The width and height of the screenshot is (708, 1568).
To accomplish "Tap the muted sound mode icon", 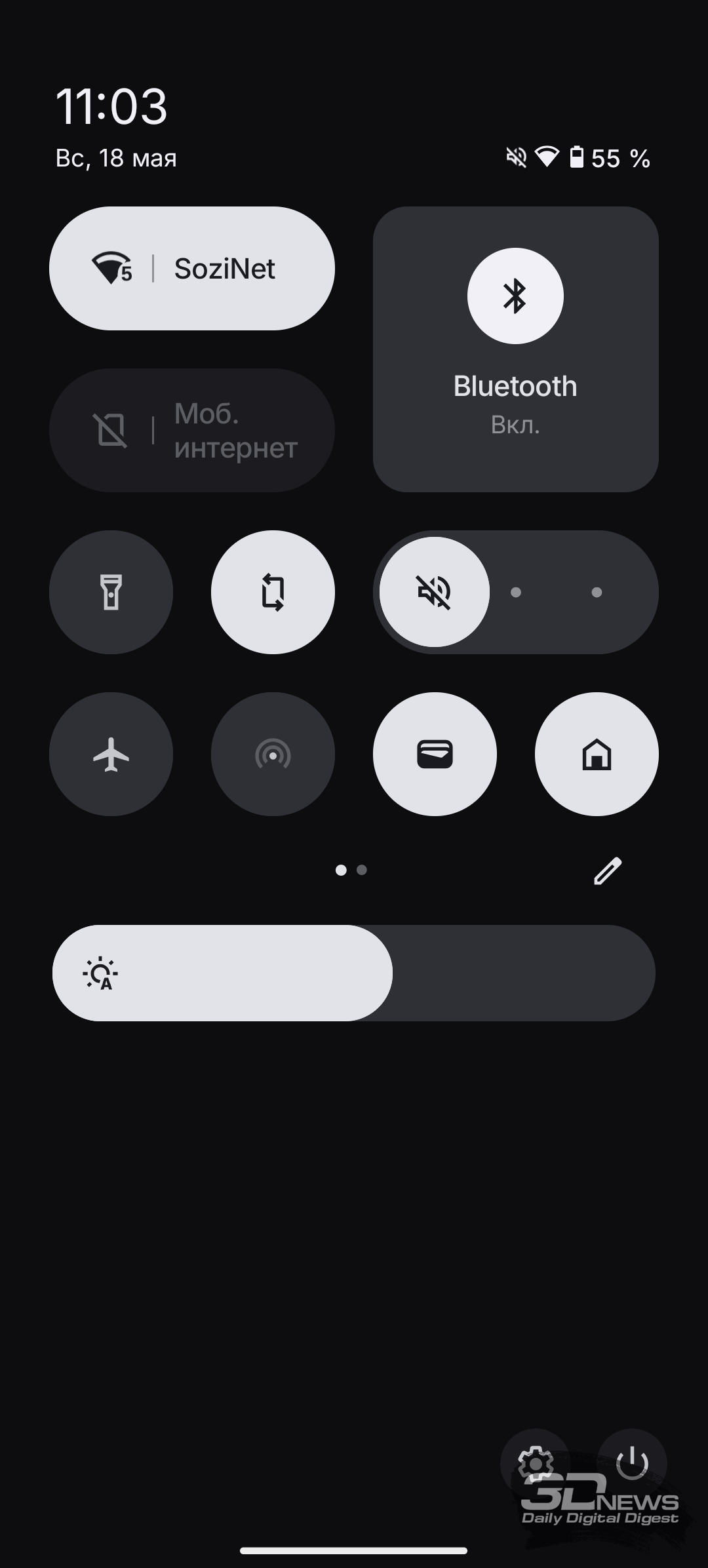I will [x=435, y=592].
